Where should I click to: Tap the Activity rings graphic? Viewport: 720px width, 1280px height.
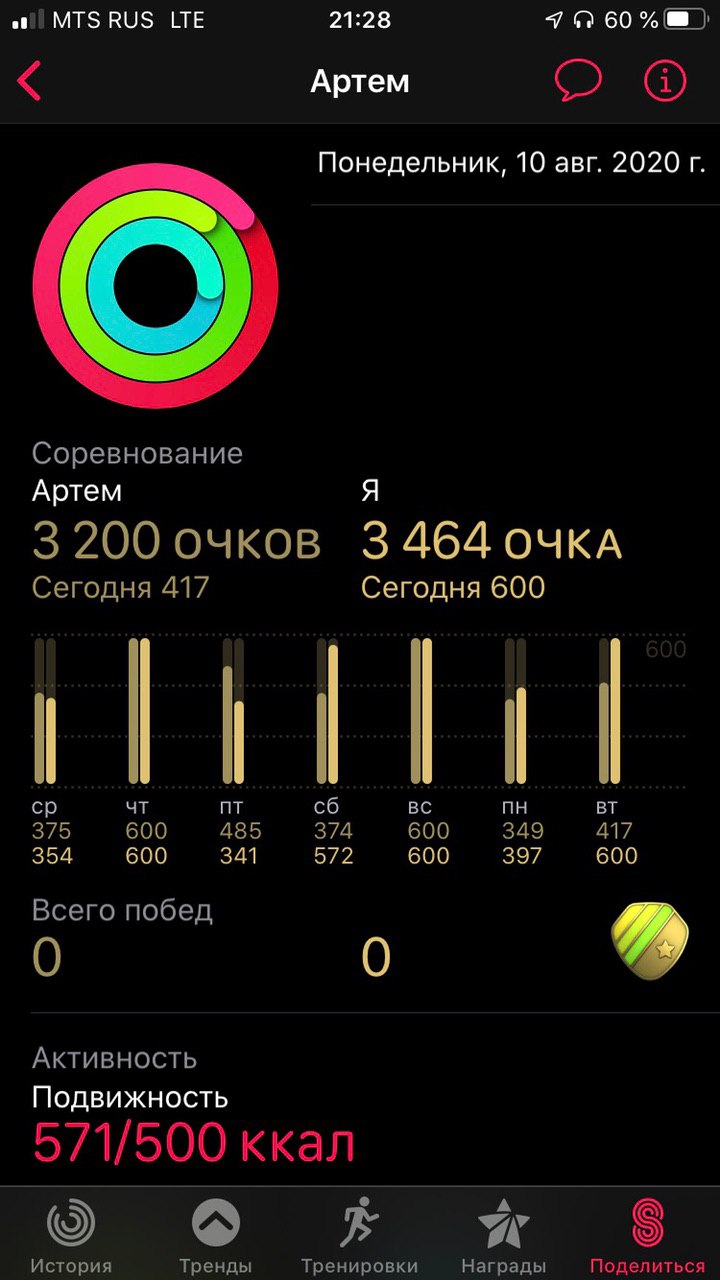155,285
